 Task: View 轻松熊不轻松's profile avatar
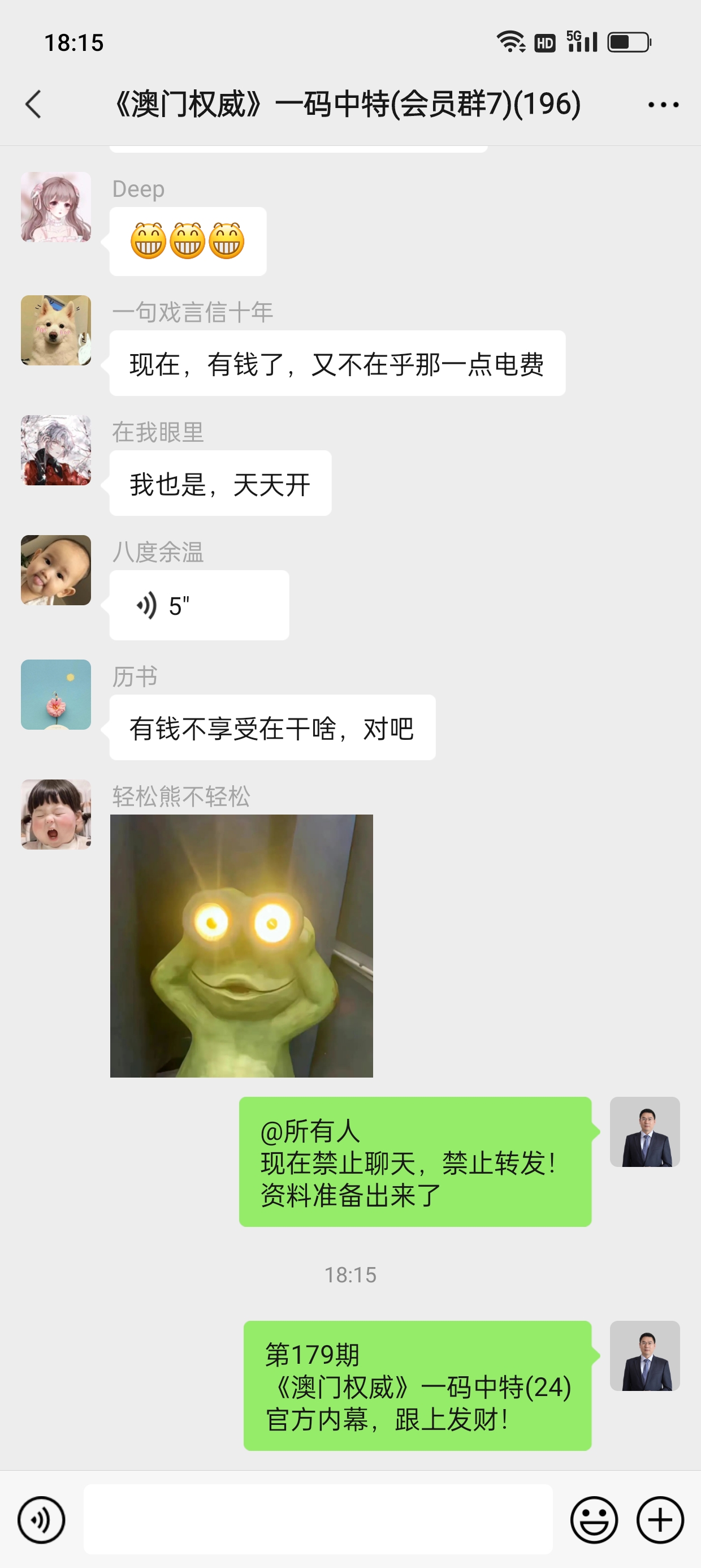(x=56, y=815)
